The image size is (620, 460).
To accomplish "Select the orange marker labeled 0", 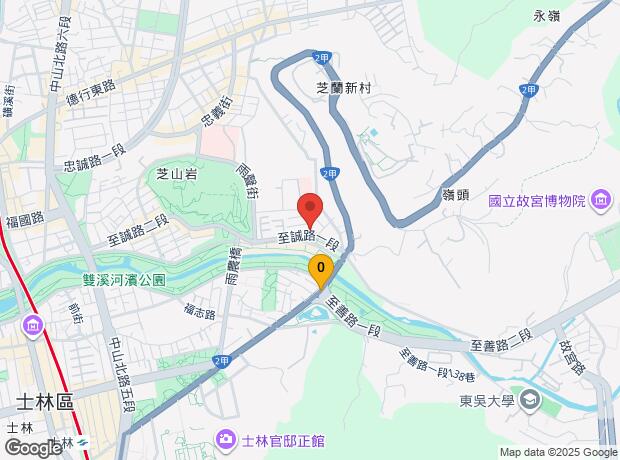I will point(321,271).
